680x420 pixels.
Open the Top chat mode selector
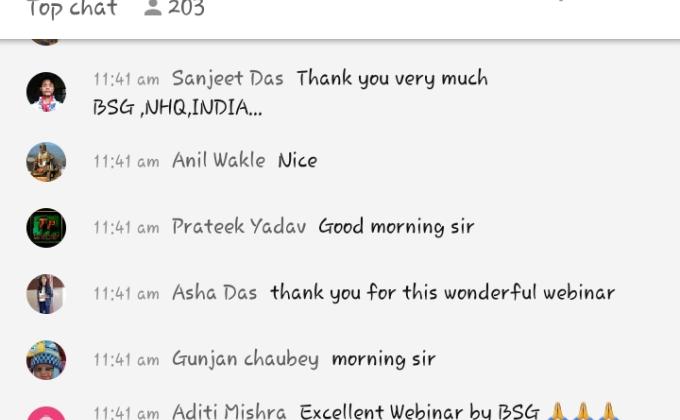[71, 9]
